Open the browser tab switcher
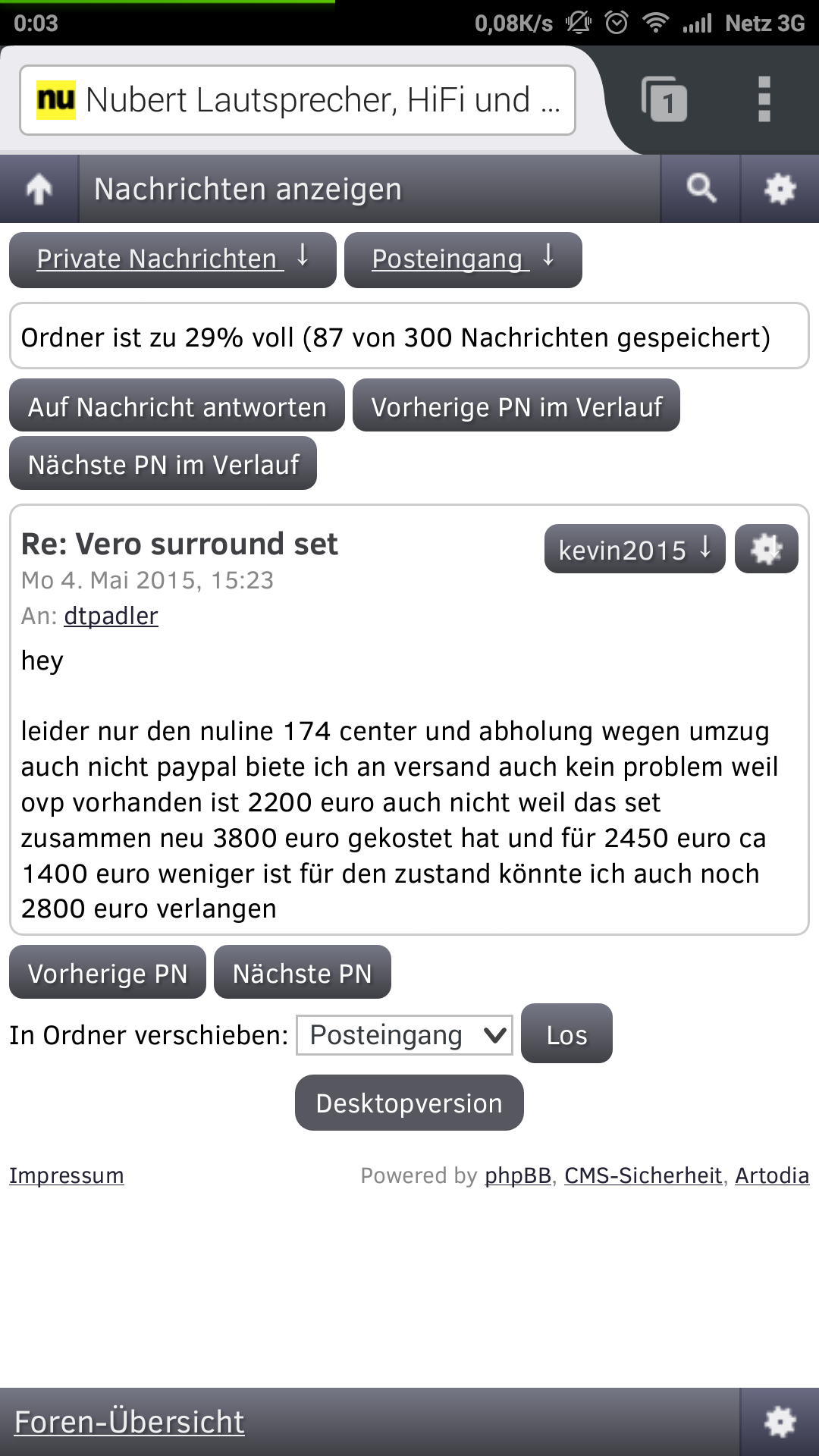Viewport: 819px width, 1456px height. pos(664,100)
